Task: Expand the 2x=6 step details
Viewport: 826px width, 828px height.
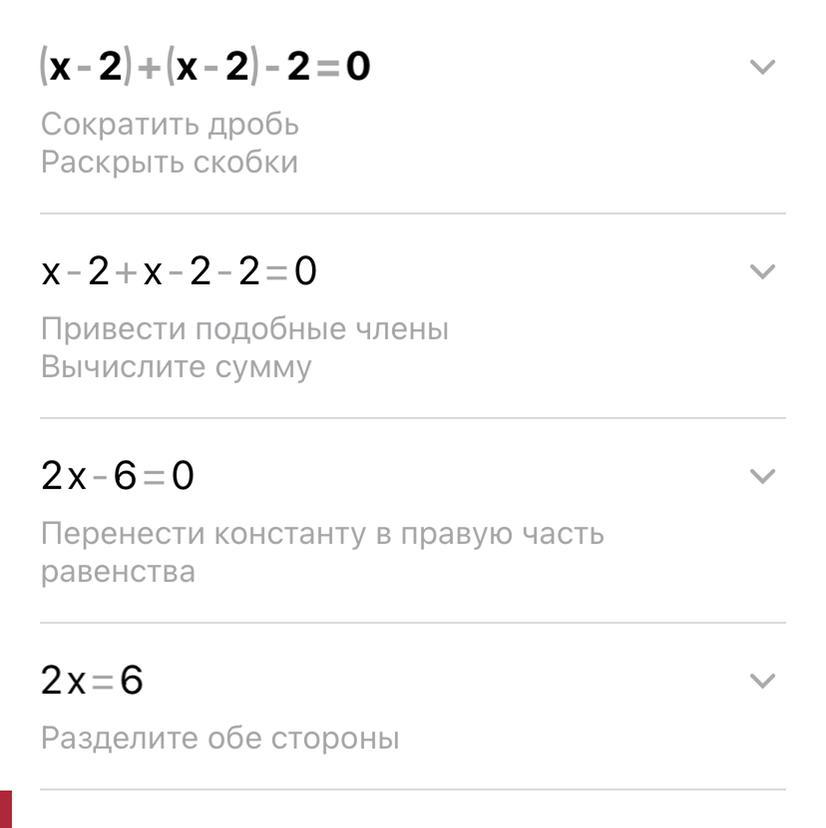Action: pyautogui.click(x=762, y=682)
